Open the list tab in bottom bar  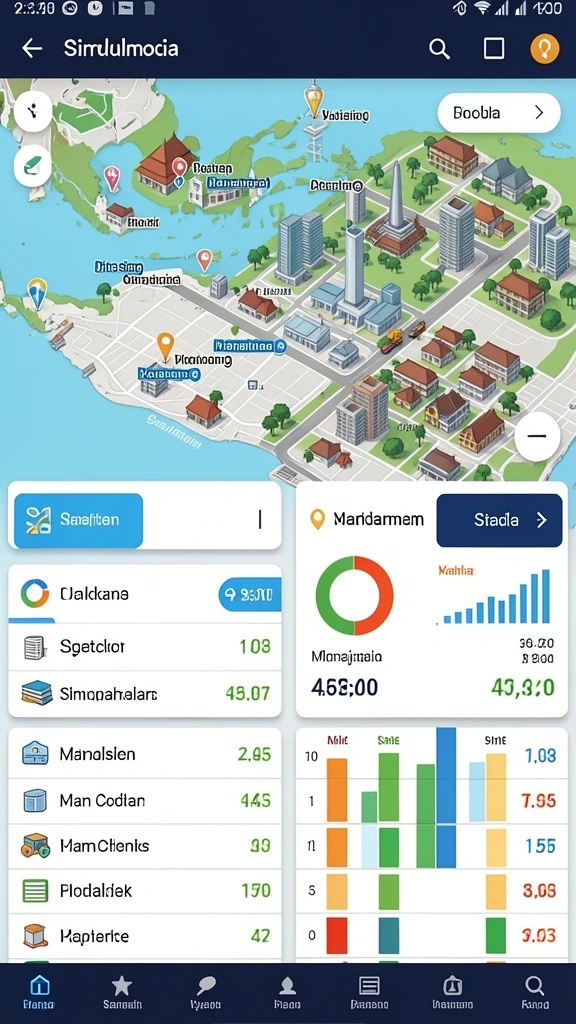370,993
